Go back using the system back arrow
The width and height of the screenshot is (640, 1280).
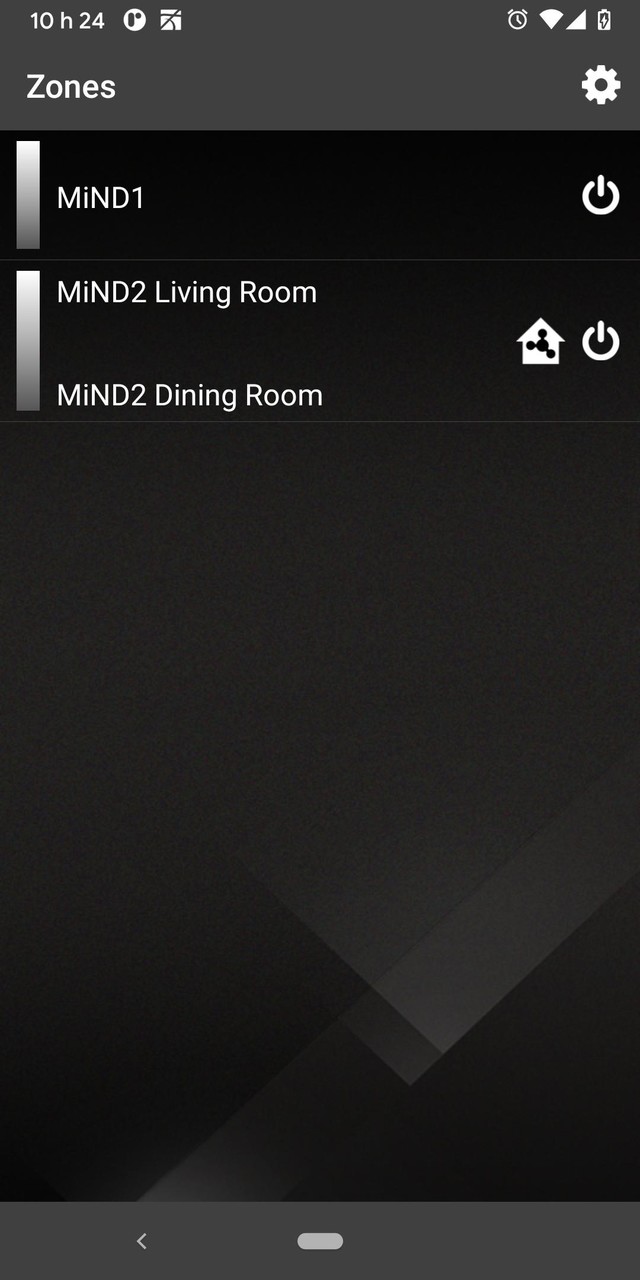coord(142,1241)
